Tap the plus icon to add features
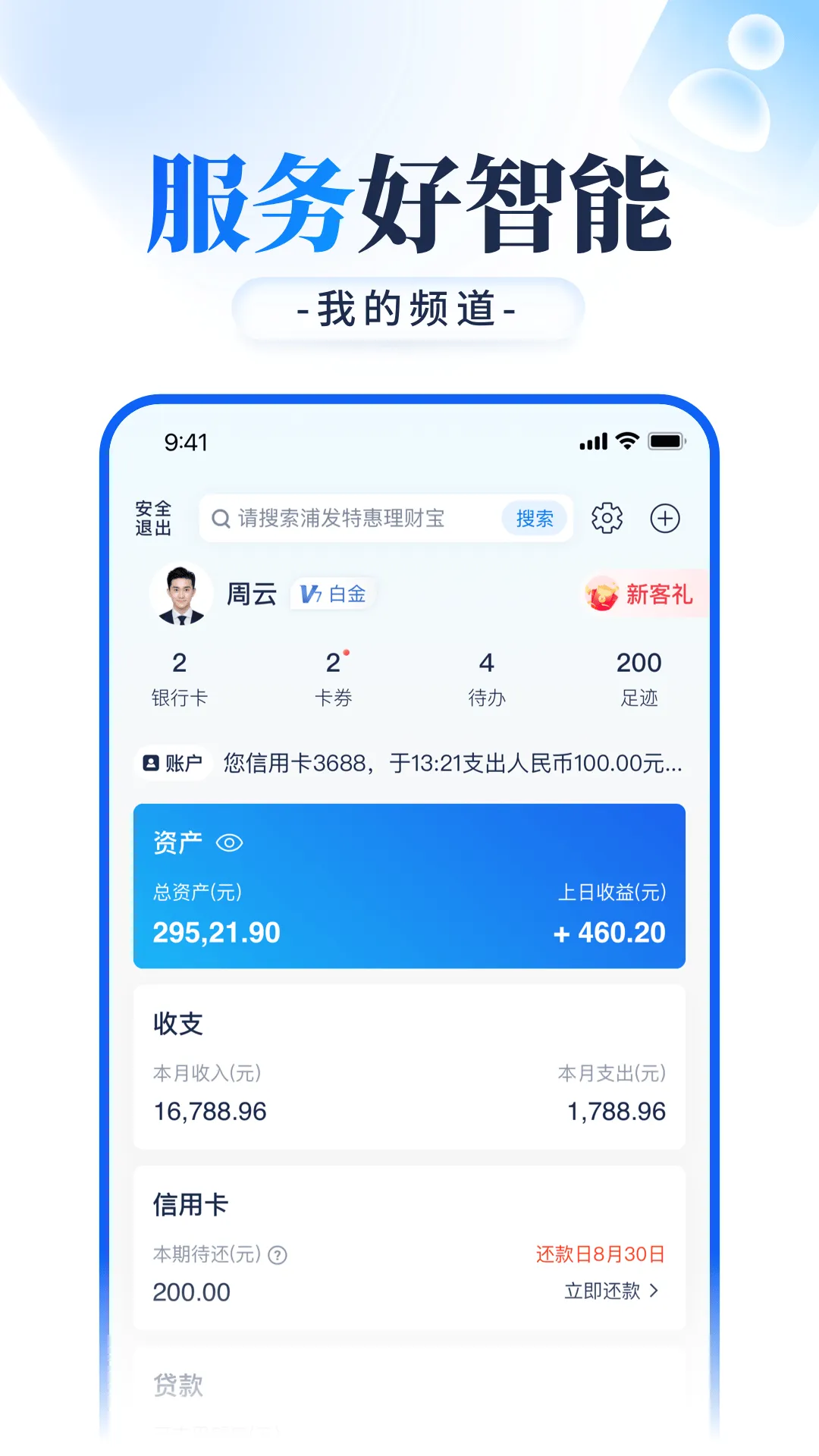The height and width of the screenshot is (1456, 819). [665, 518]
